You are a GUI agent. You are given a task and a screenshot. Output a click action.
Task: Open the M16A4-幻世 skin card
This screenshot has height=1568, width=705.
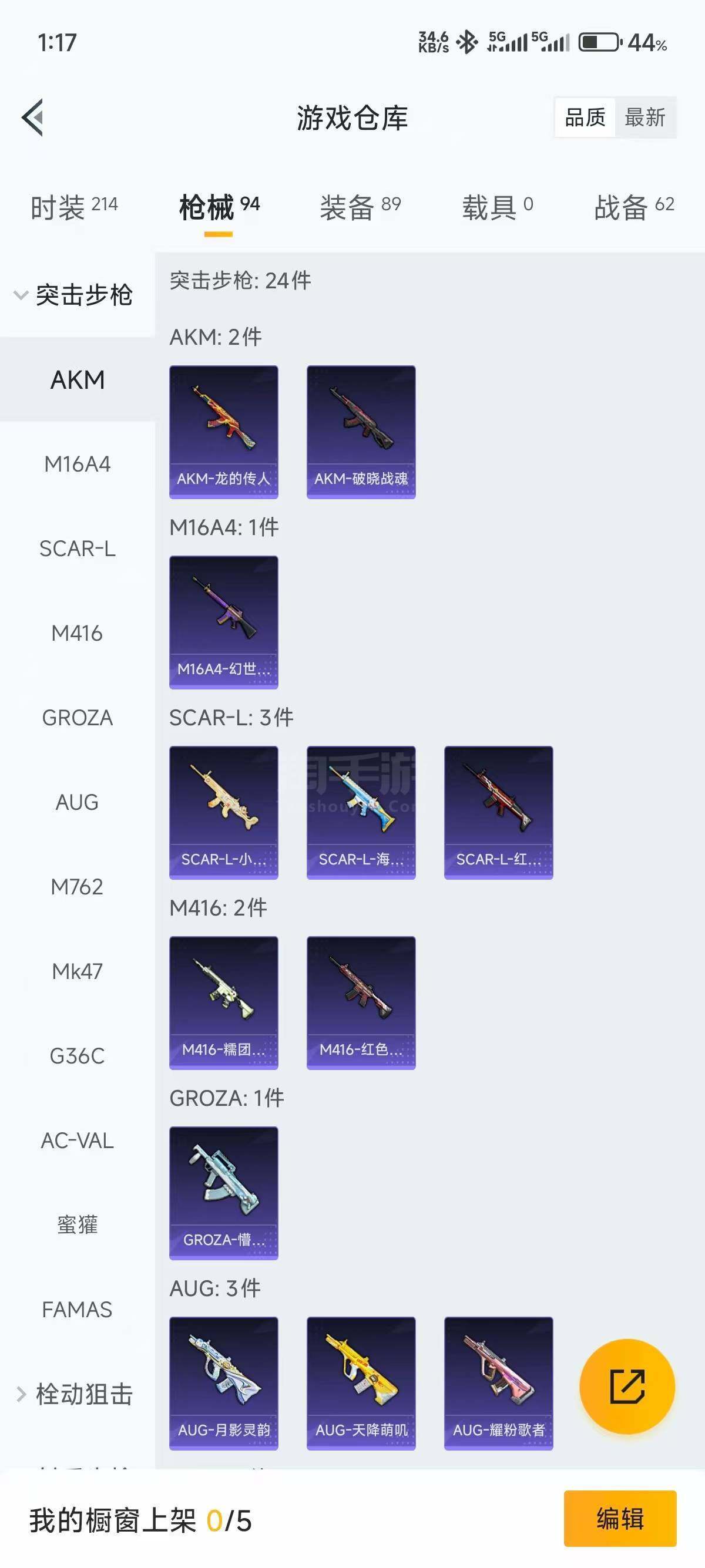223,621
